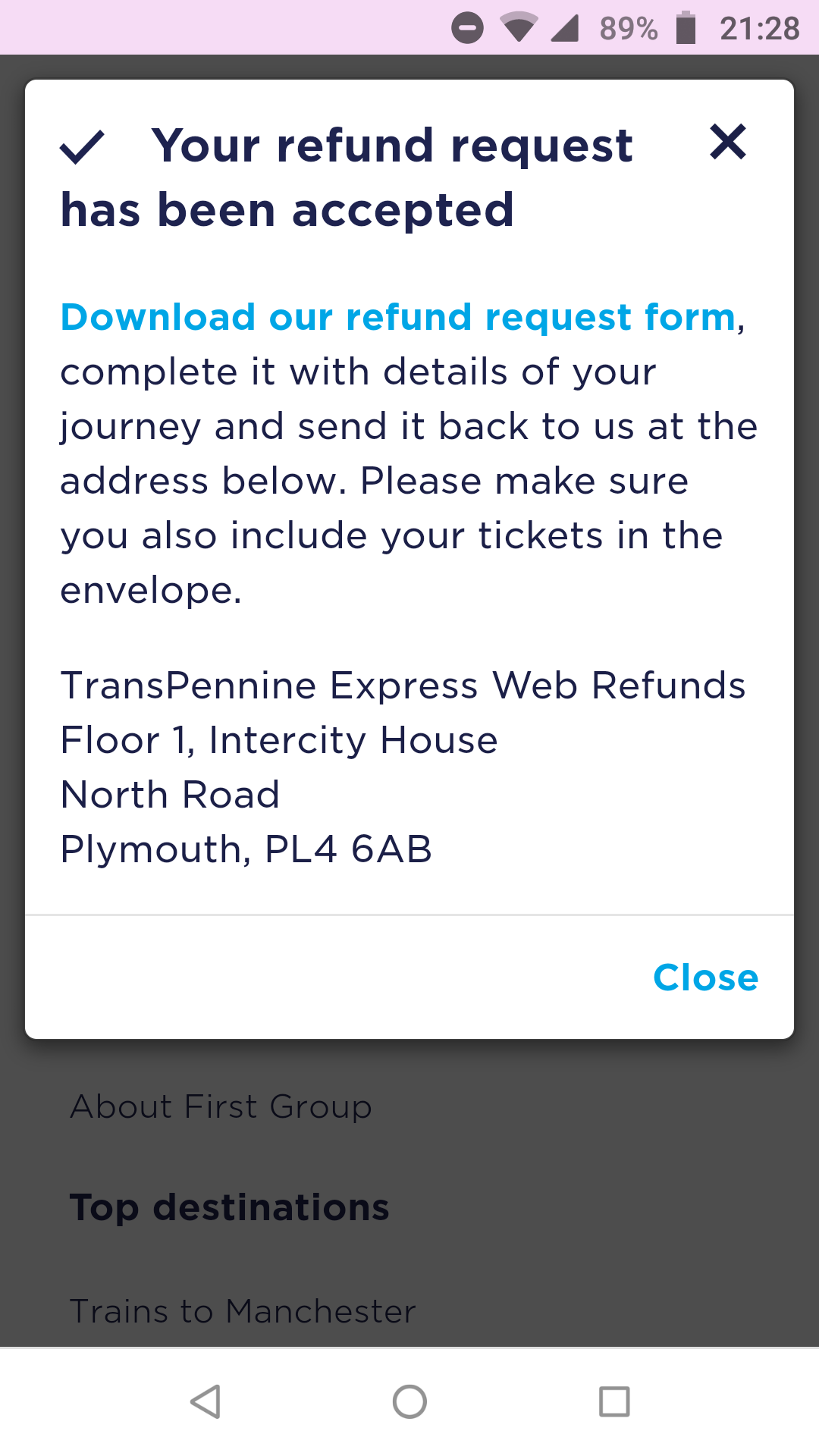Screen dimensions: 819x1456
Task: Tap the Close button in the dialog
Action: (705, 977)
